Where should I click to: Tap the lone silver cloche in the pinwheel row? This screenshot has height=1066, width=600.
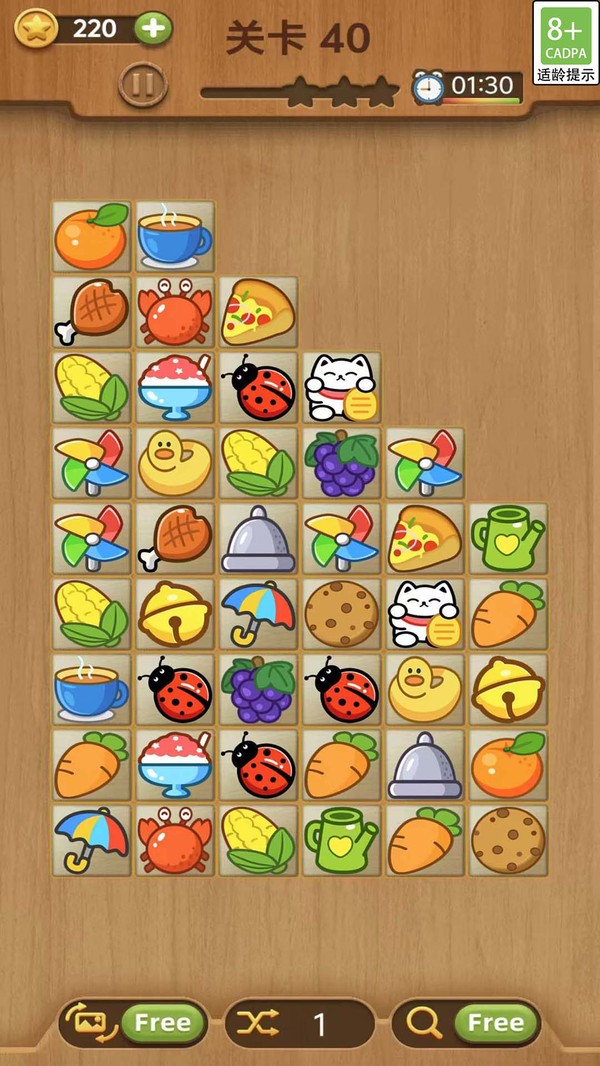click(x=258, y=539)
